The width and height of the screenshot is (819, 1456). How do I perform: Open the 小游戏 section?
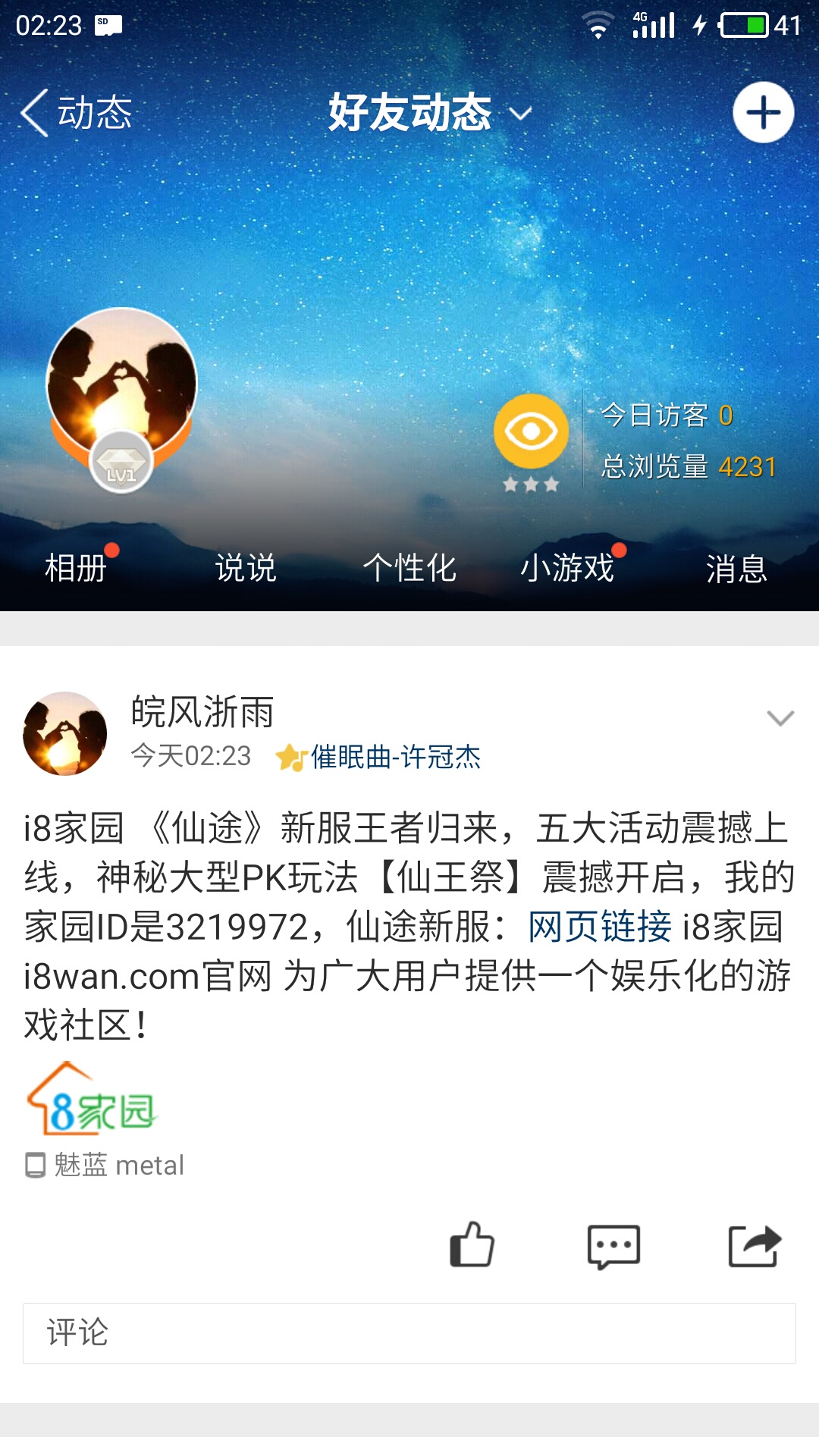pyautogui.click(x=567, y=567)
